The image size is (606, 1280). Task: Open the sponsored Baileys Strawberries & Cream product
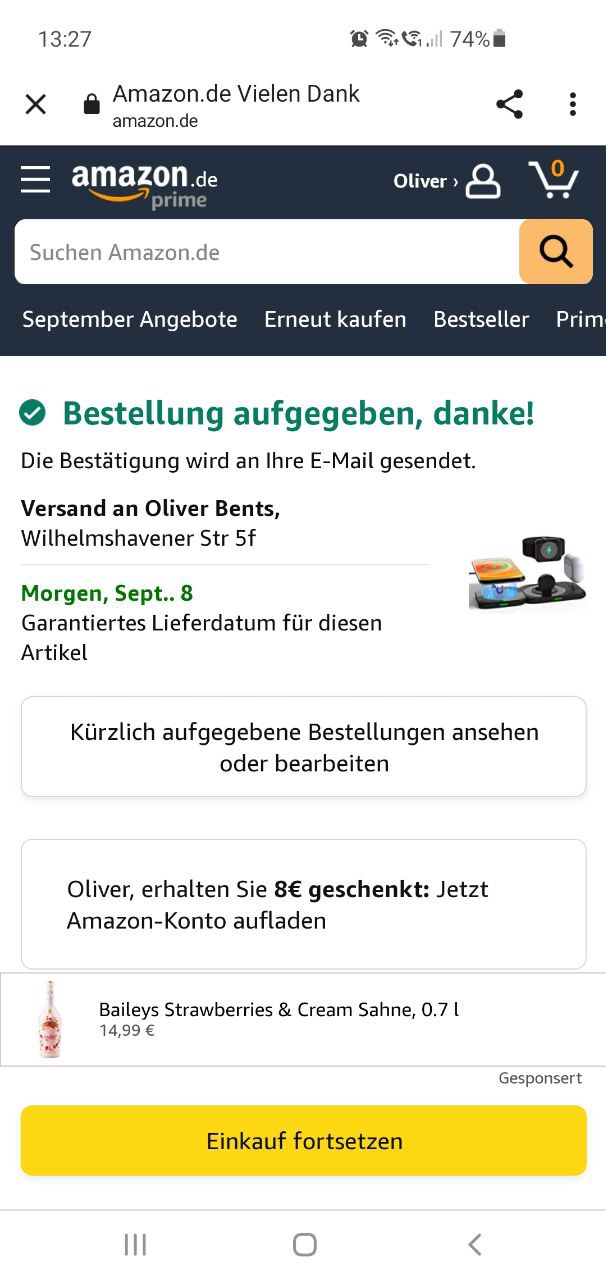tap(280, 1018)
